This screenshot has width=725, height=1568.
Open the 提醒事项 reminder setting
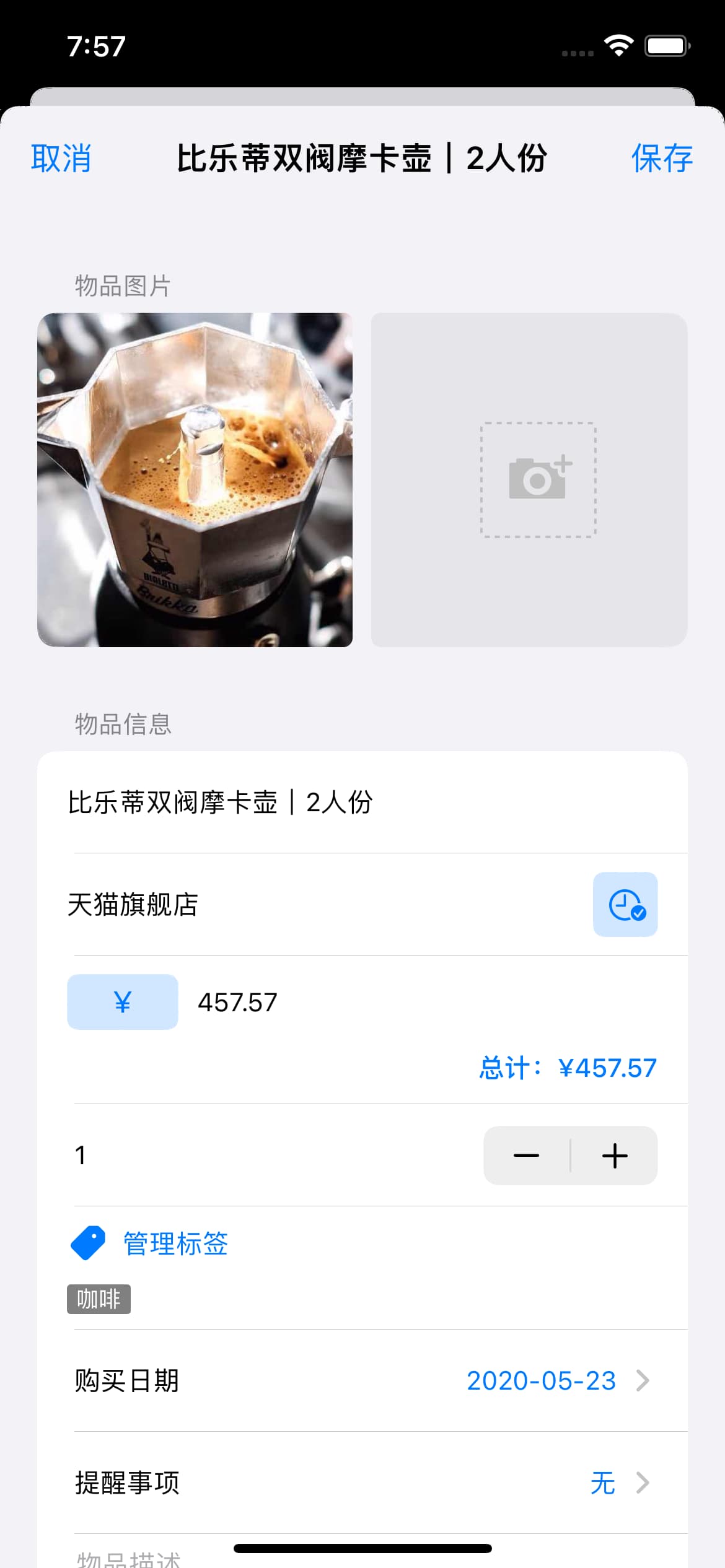[x=602, y=1483]
